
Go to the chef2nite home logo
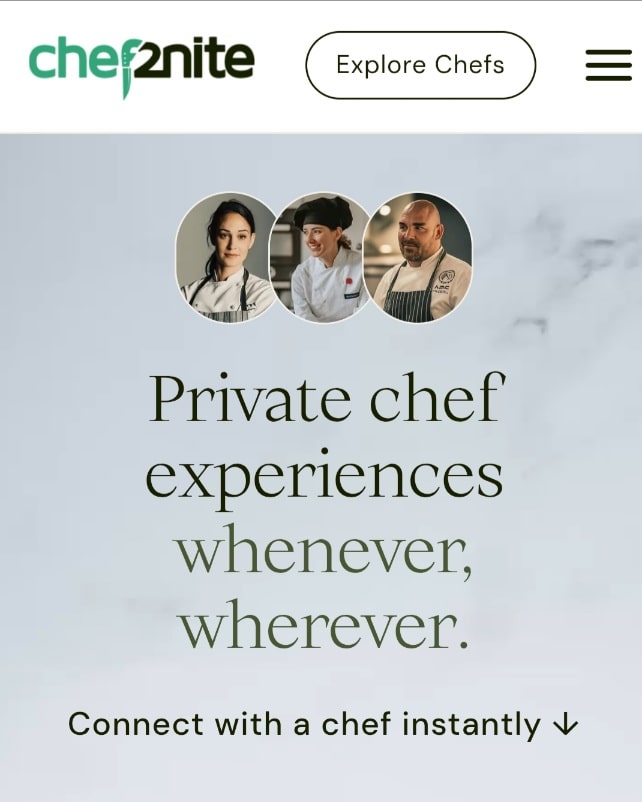pos(141,63)
